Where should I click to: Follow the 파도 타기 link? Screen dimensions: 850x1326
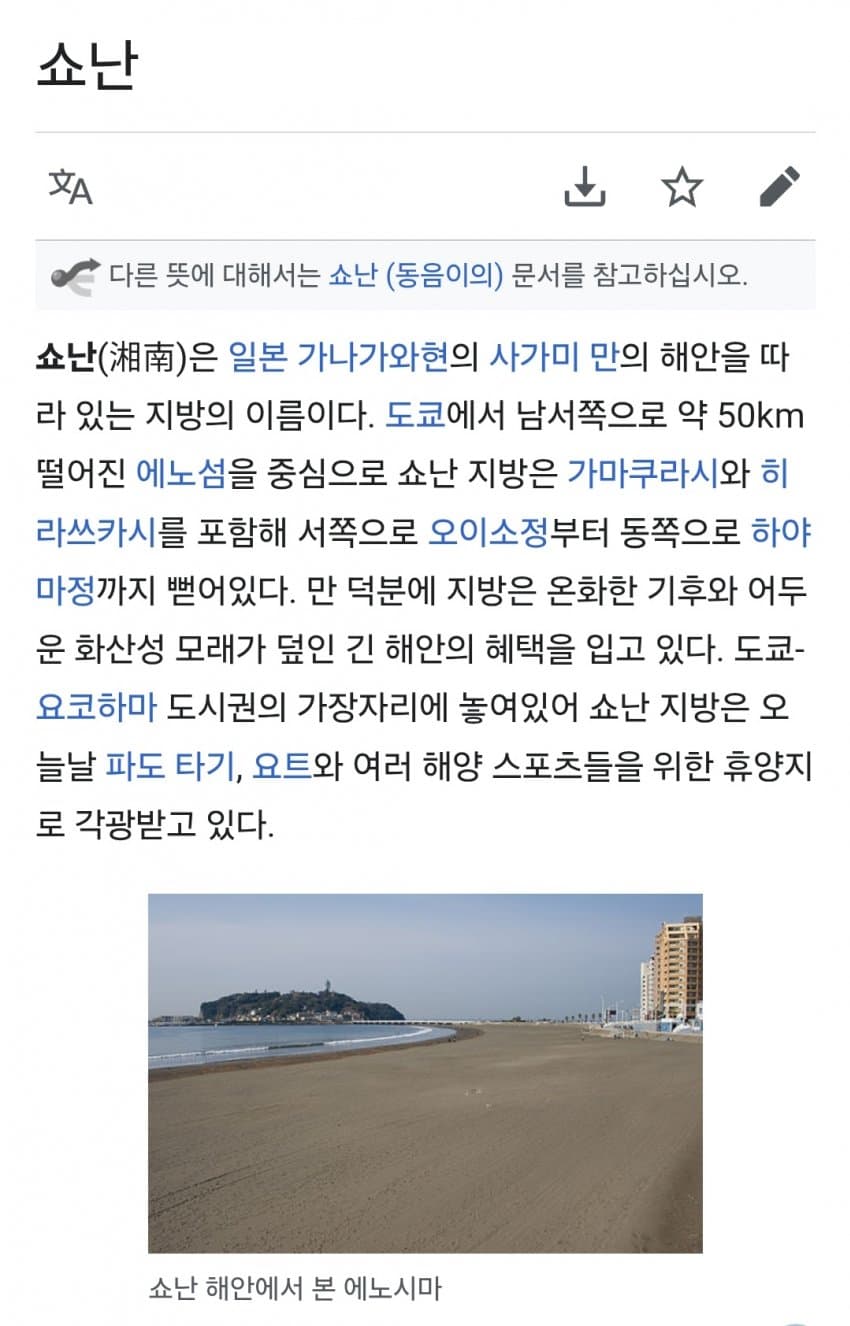169,767
